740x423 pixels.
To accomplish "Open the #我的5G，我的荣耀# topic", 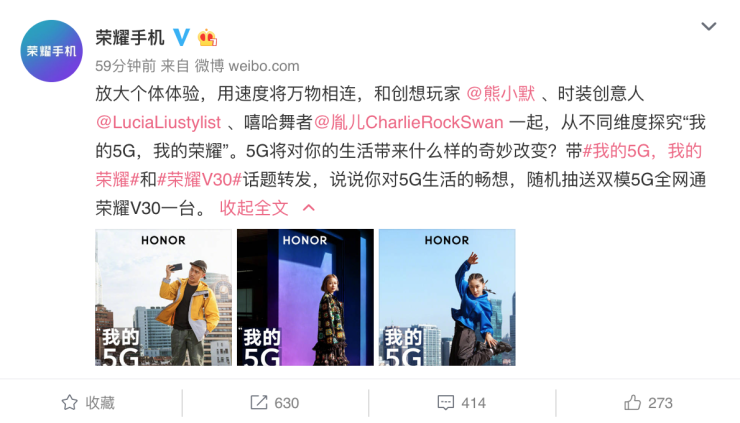I will click(643, 151).
